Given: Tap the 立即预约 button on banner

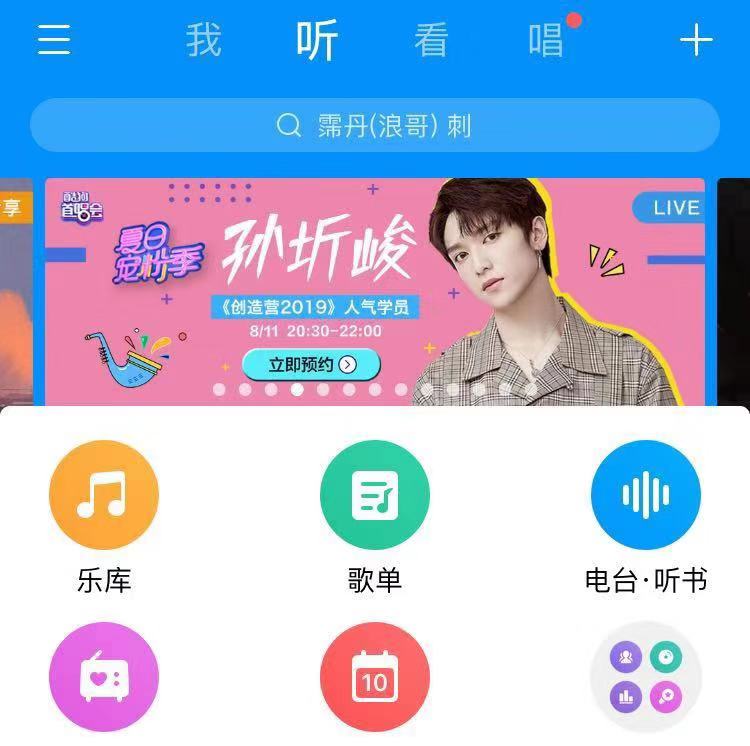Looking at the screenshot, I should coord(311,364).
